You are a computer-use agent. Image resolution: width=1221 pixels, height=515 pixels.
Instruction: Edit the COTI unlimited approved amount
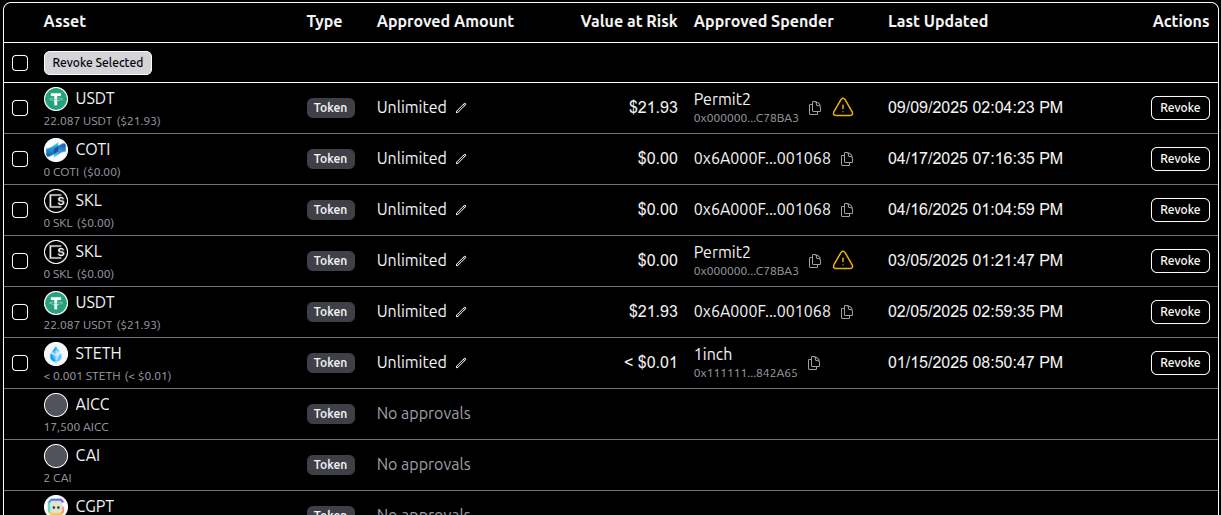[x=461, y=159]
